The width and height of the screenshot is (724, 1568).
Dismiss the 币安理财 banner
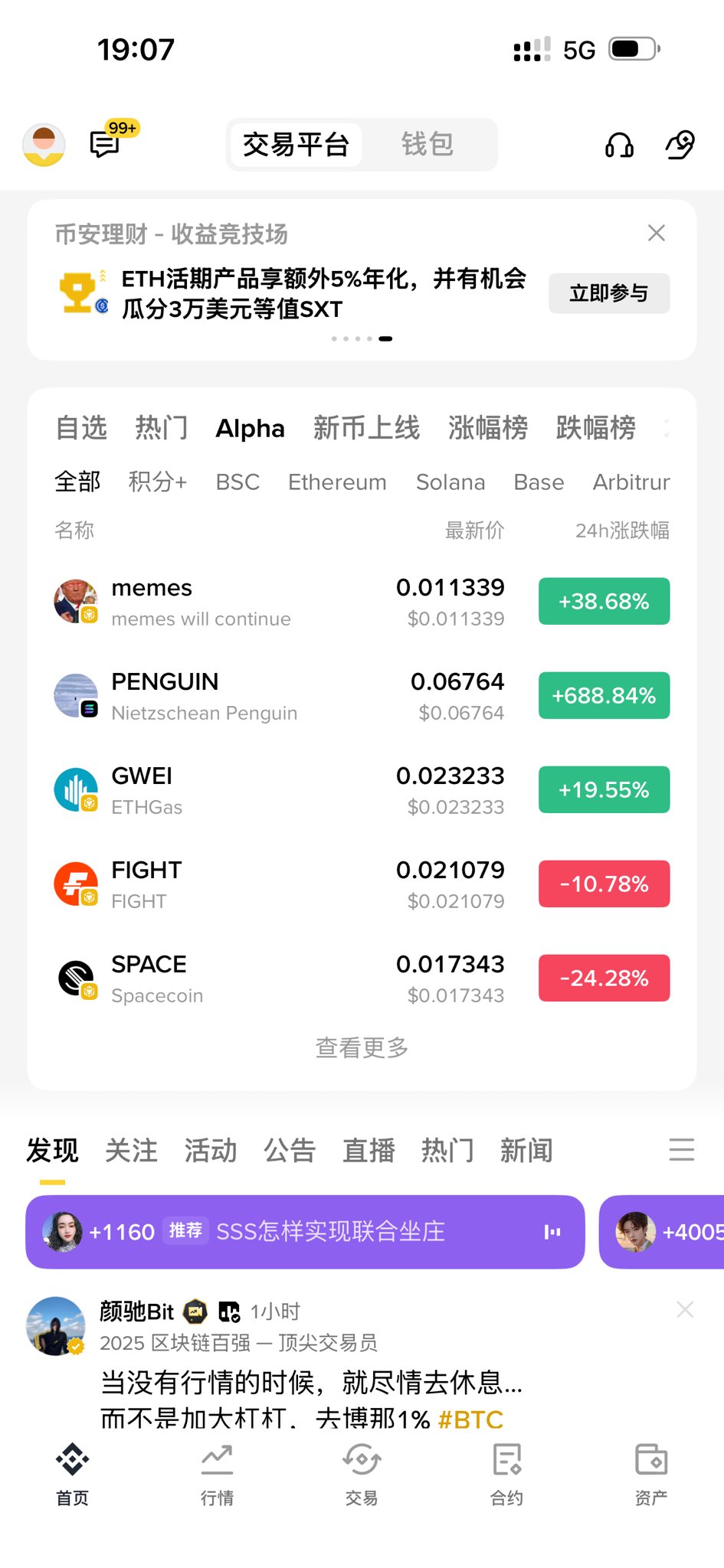pos(656,233)
